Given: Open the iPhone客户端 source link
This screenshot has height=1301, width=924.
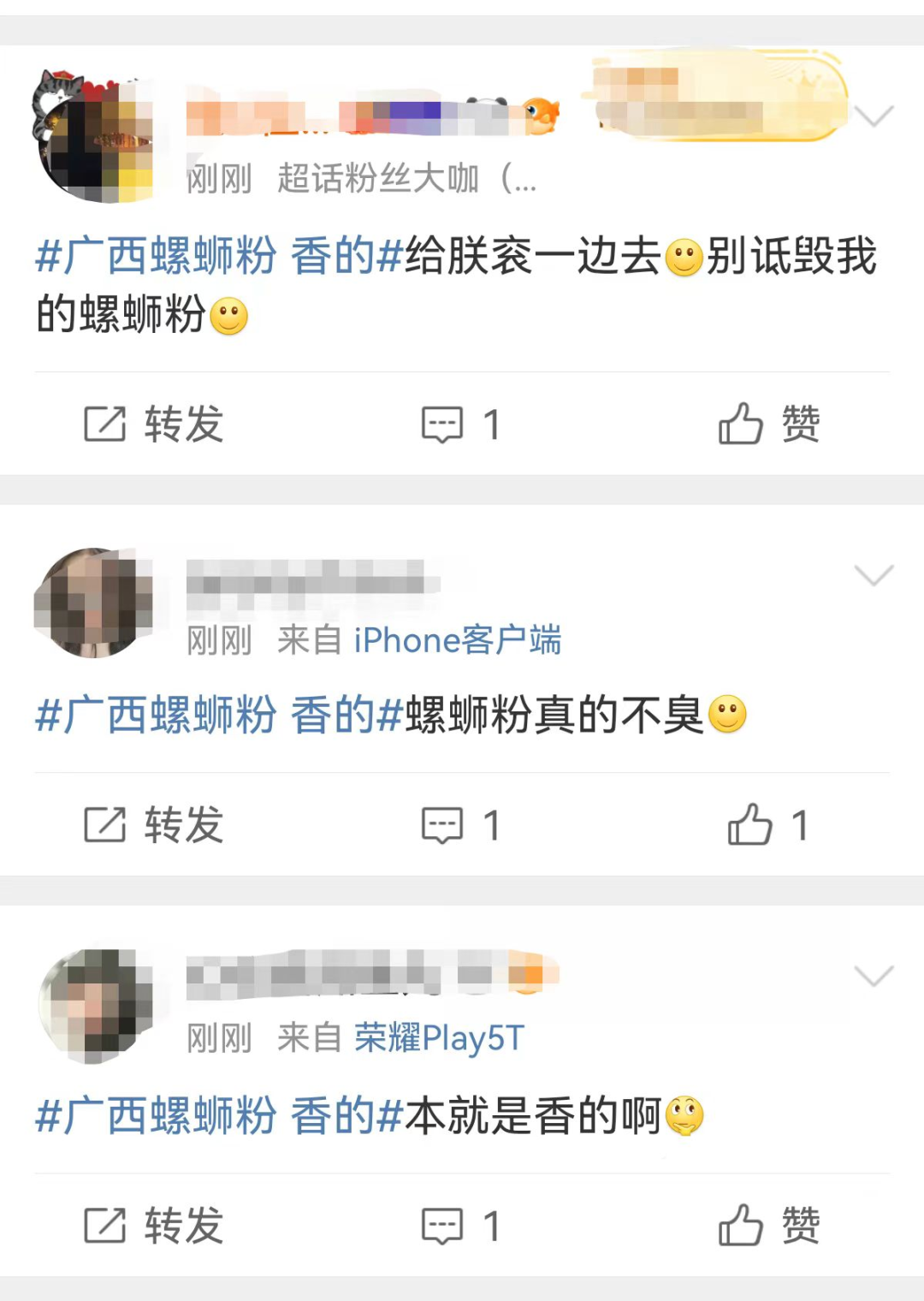Looking at the screenshot, I should (458, 640).
